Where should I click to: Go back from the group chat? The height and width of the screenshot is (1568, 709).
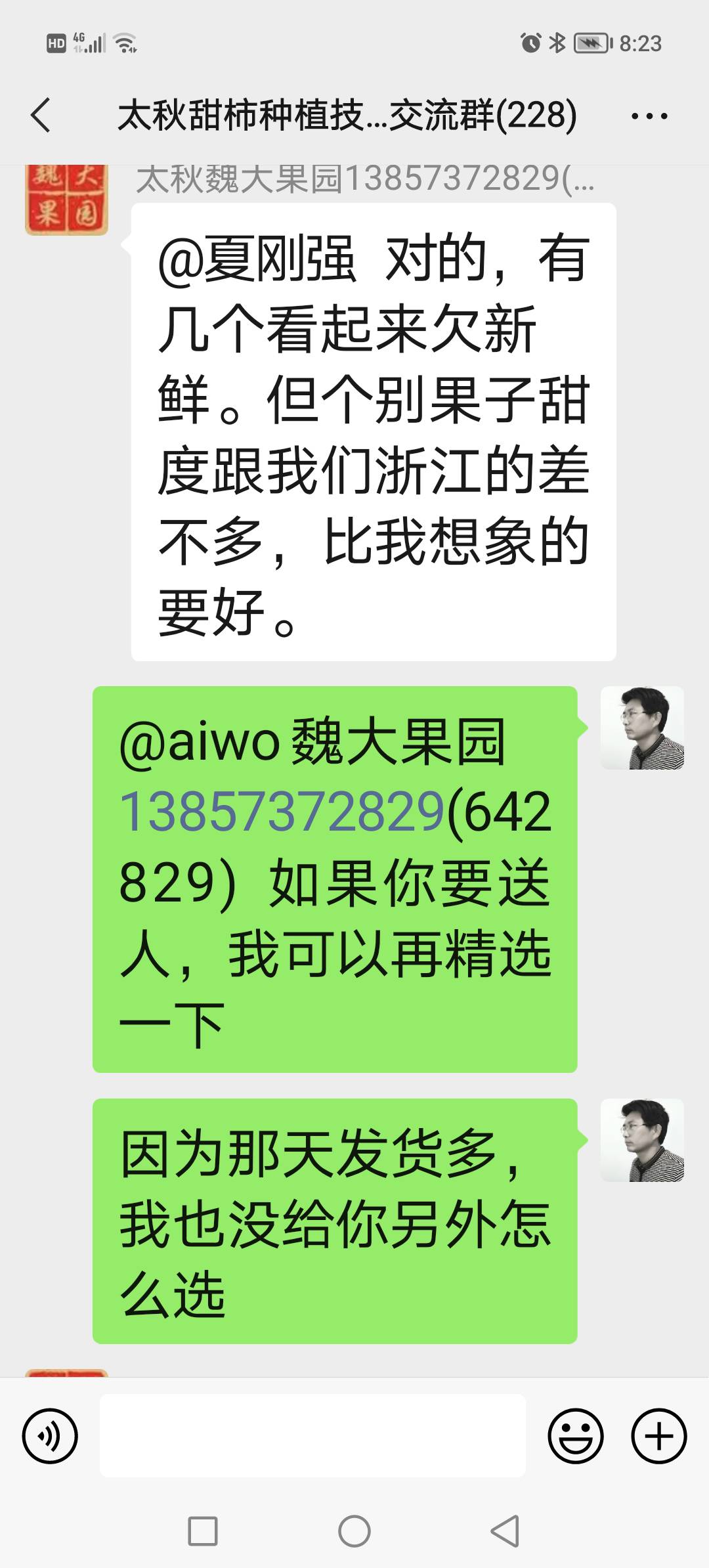pos(41,116)
